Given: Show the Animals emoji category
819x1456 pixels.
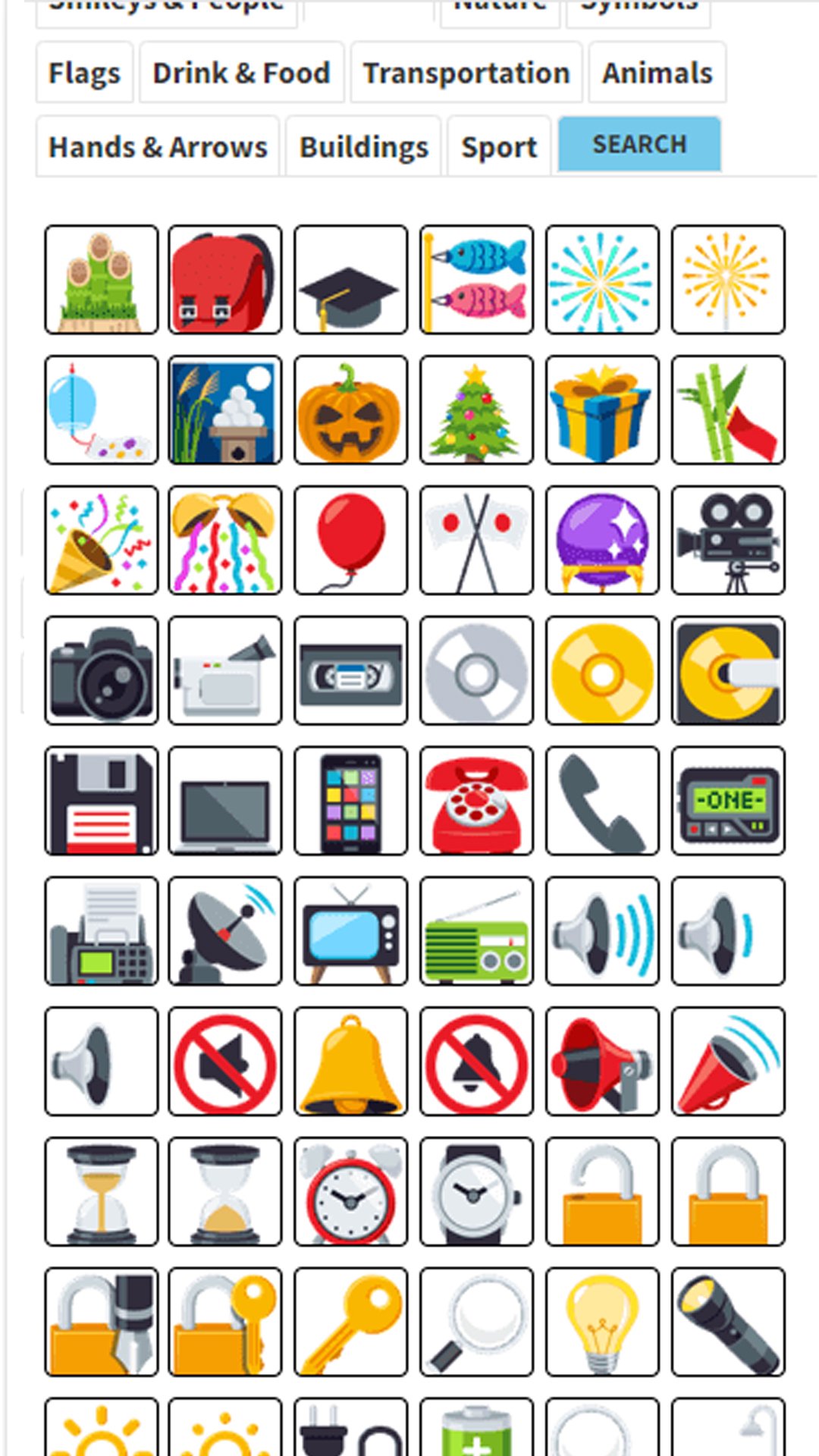Looking at the screenshot, I should point(657,73).
